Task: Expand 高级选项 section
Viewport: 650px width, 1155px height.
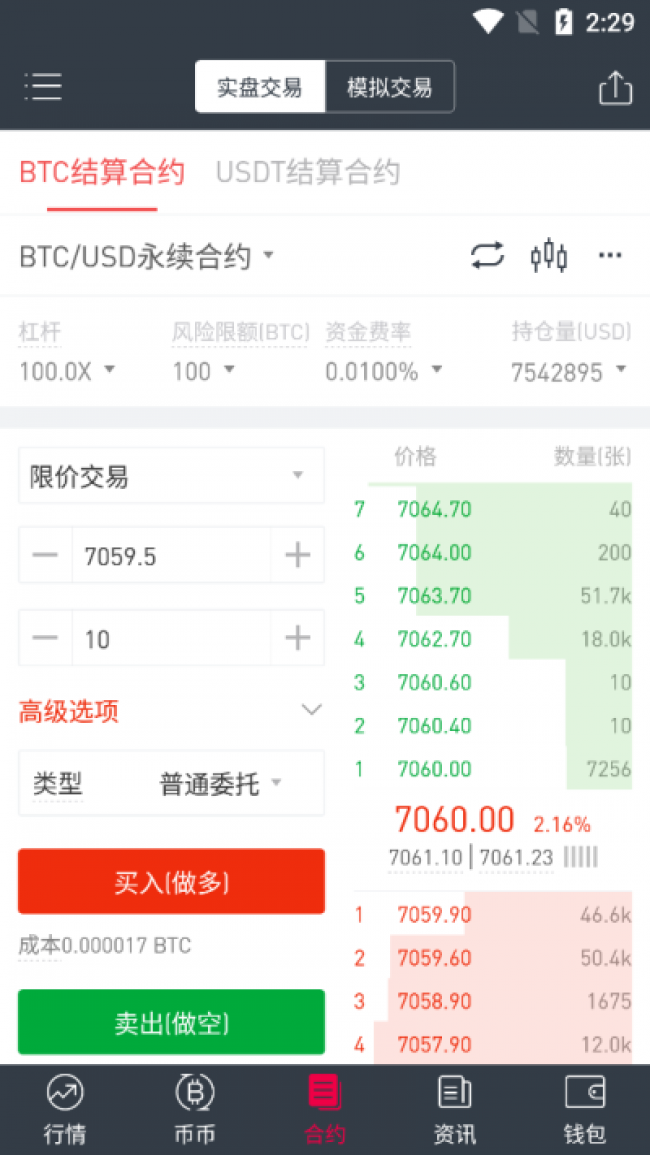Action: [311, 711]
